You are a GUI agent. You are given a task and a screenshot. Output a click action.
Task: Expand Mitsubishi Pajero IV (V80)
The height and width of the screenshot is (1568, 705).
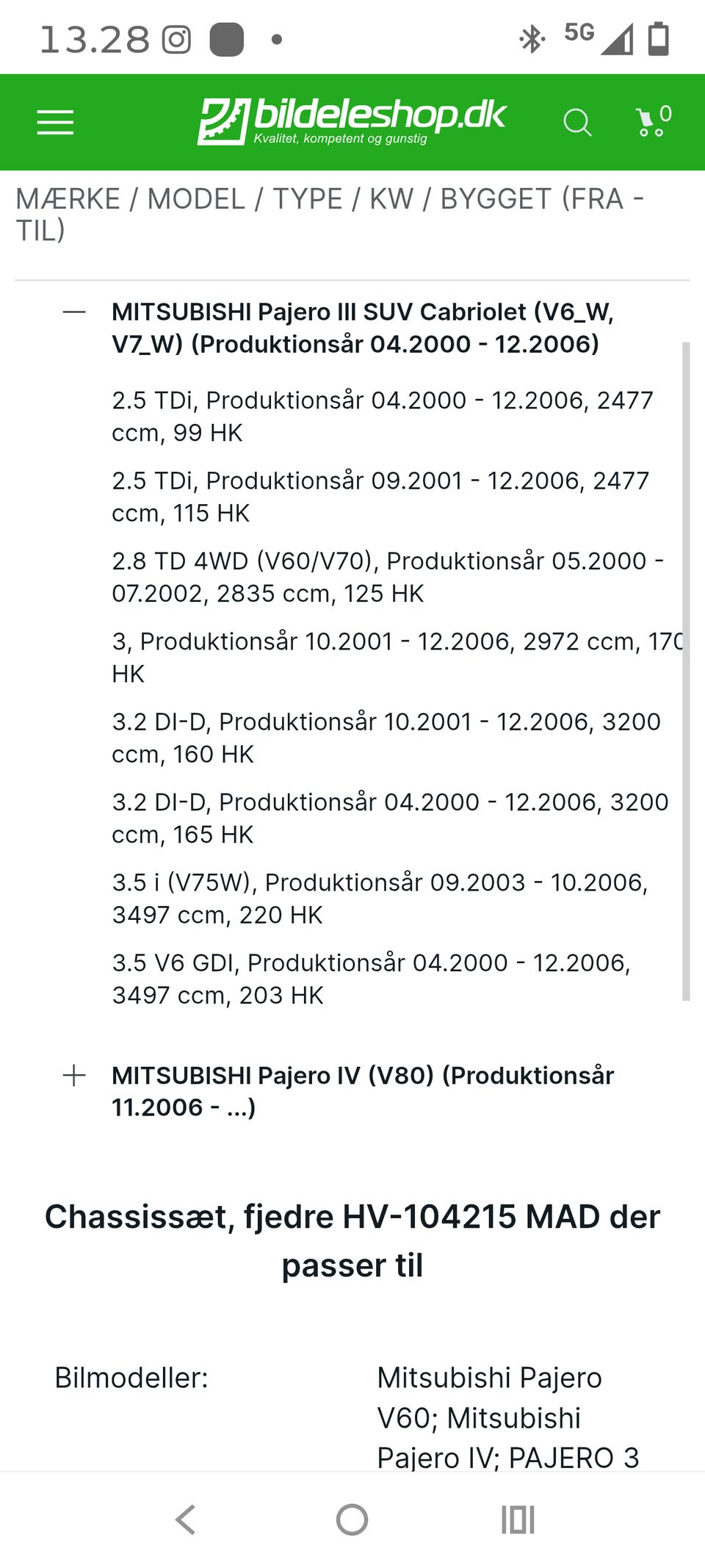[74, 1076]
